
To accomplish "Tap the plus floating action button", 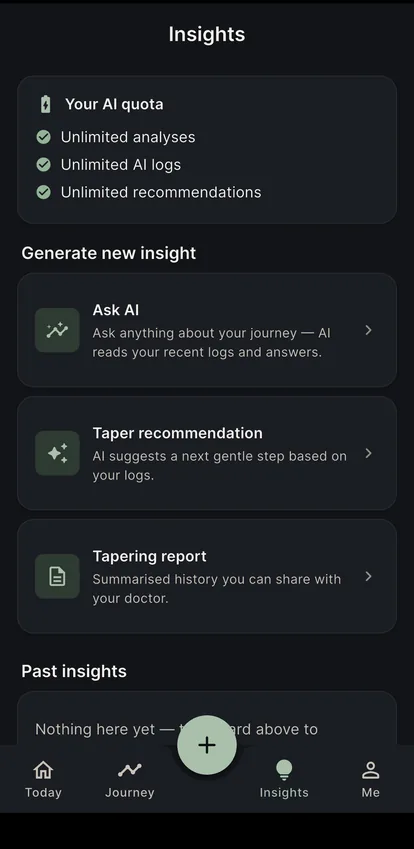I will pos(207,745).
